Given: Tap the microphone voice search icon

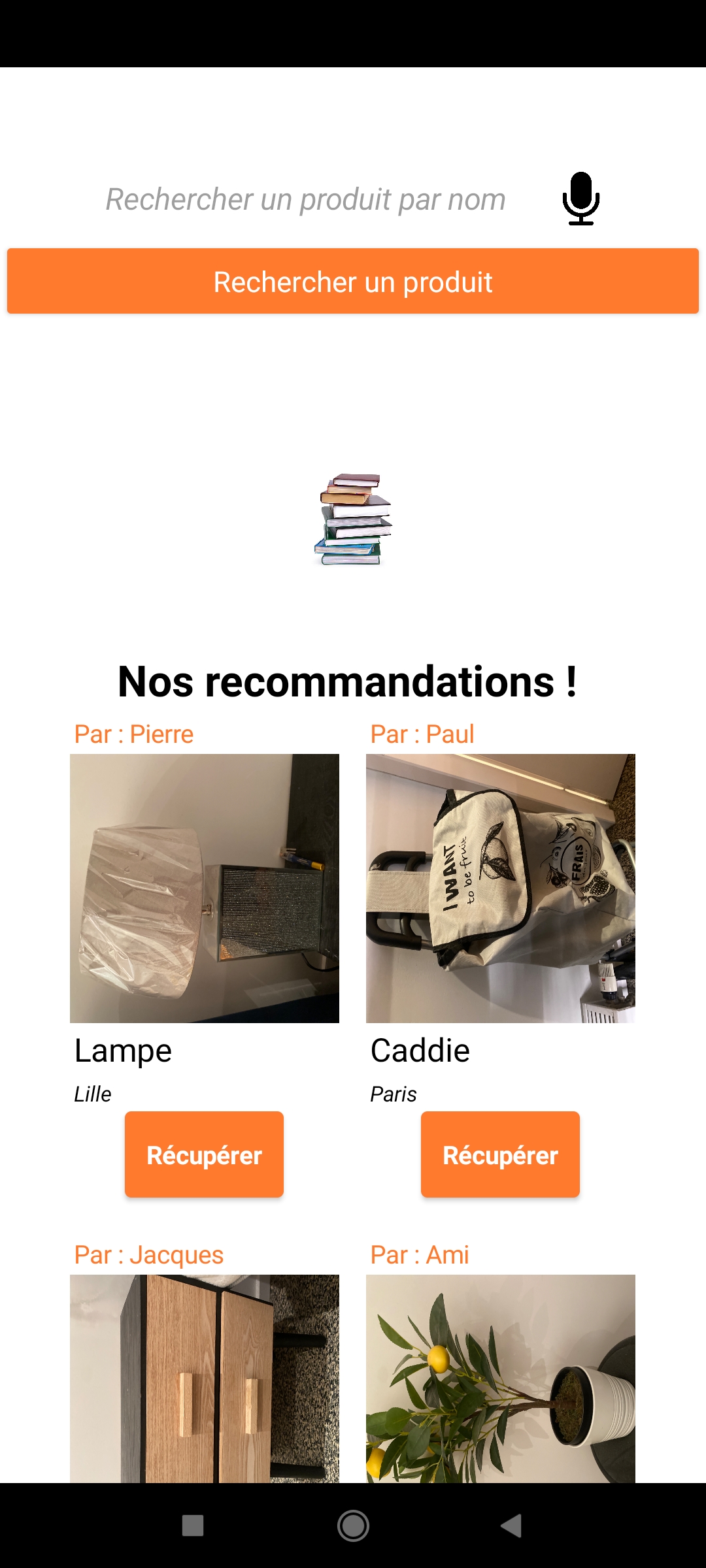Looking at the screenshot, I should tap(580, 199).
